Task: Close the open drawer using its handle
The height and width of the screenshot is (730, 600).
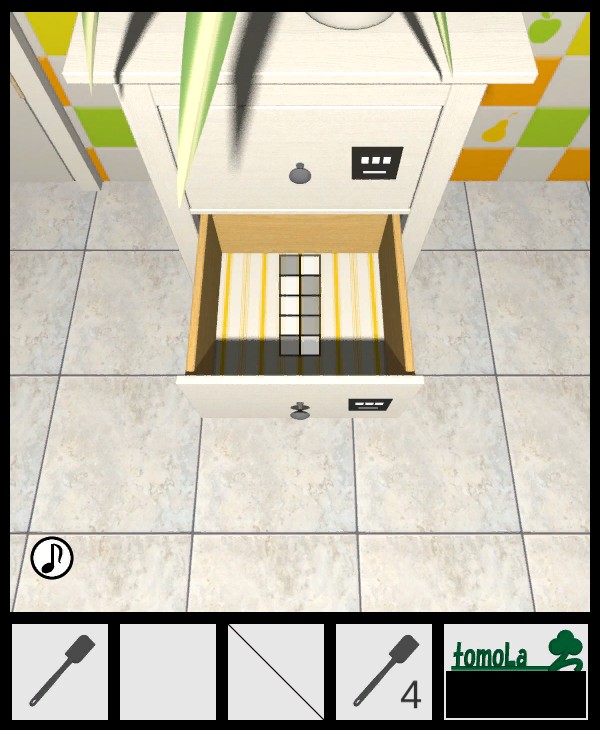Action: click(299, 410)
